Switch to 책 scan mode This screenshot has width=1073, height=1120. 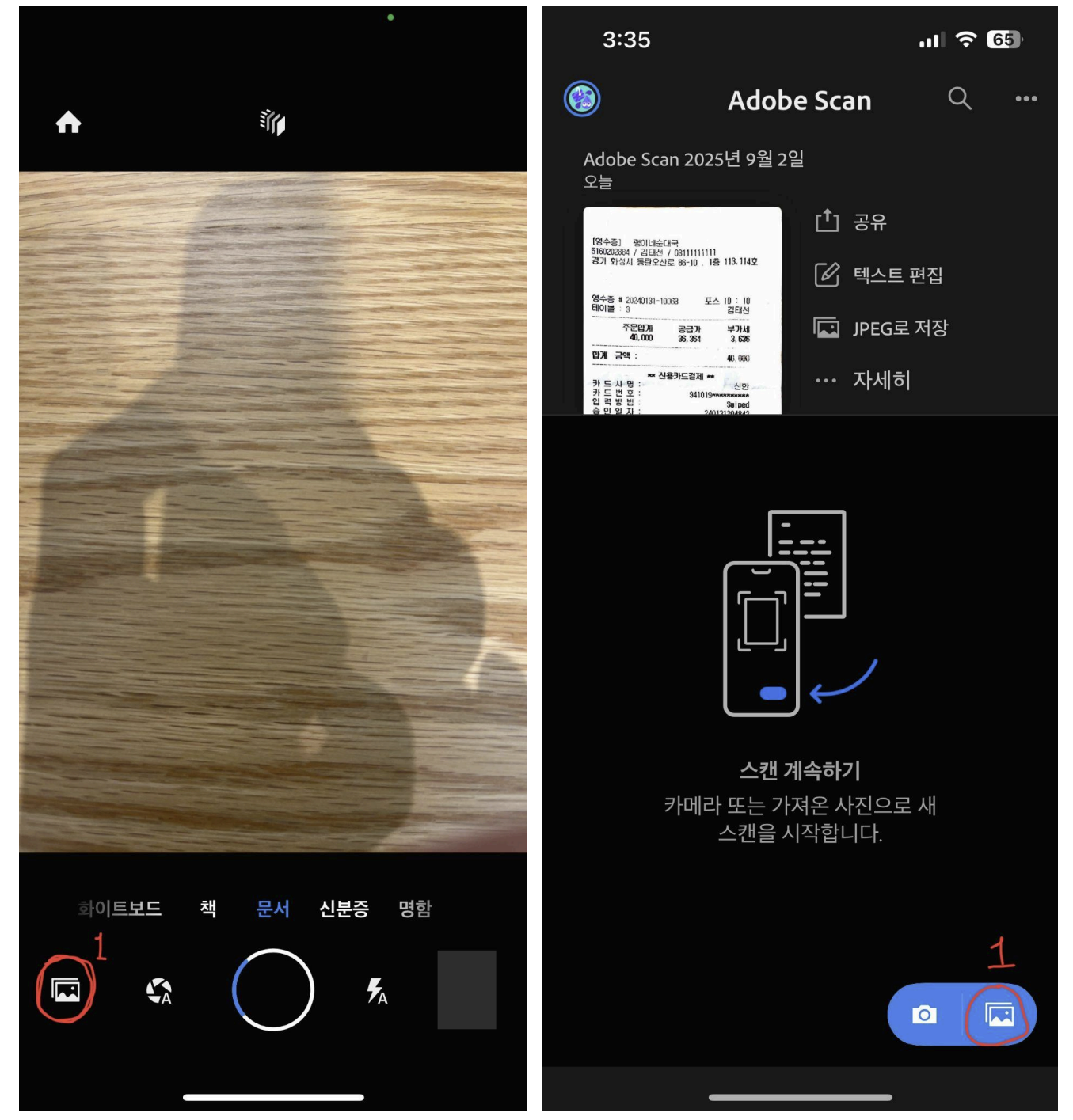click(x=208, y=908)
